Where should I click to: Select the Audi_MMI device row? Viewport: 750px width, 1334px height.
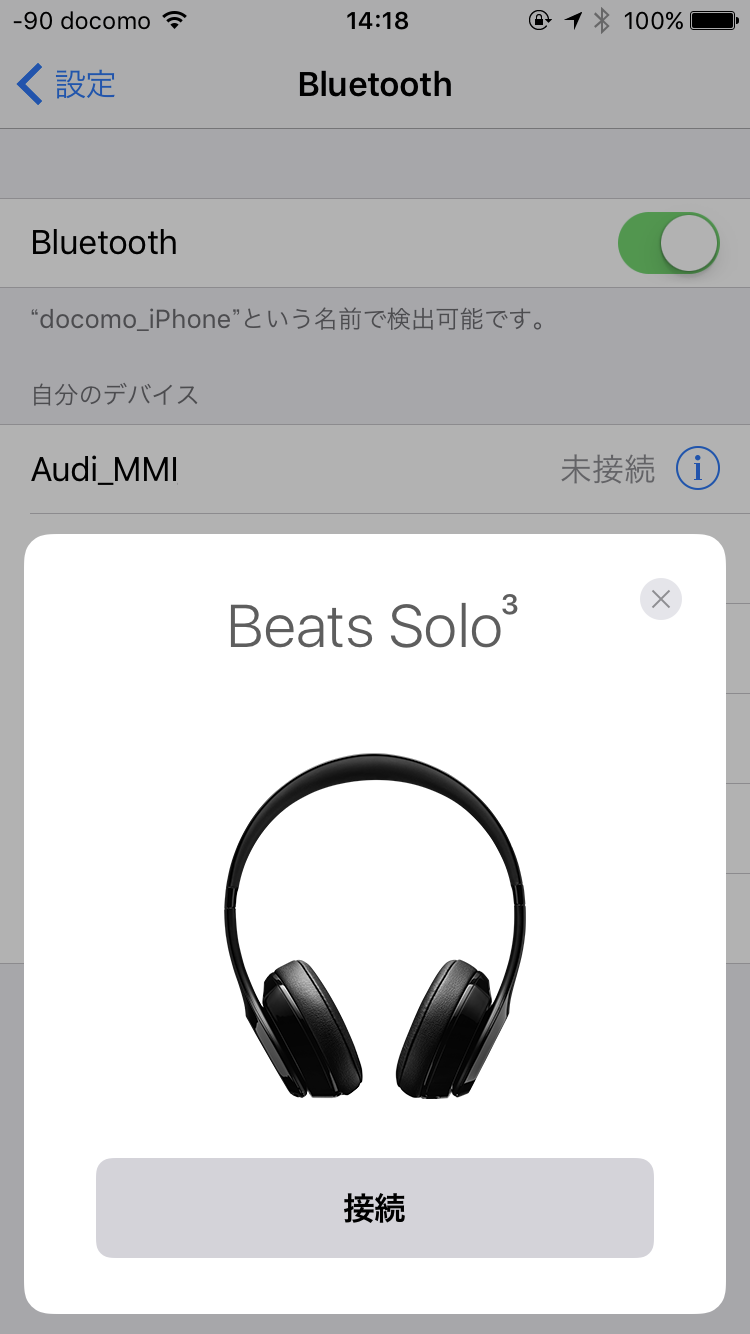click(375, 469)
